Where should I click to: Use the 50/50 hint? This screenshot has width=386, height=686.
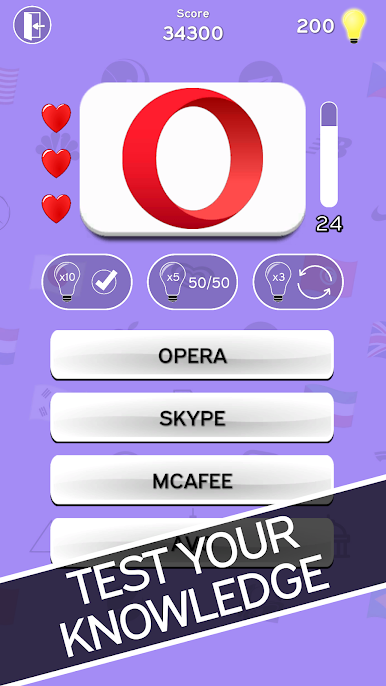tap(193, 282)
